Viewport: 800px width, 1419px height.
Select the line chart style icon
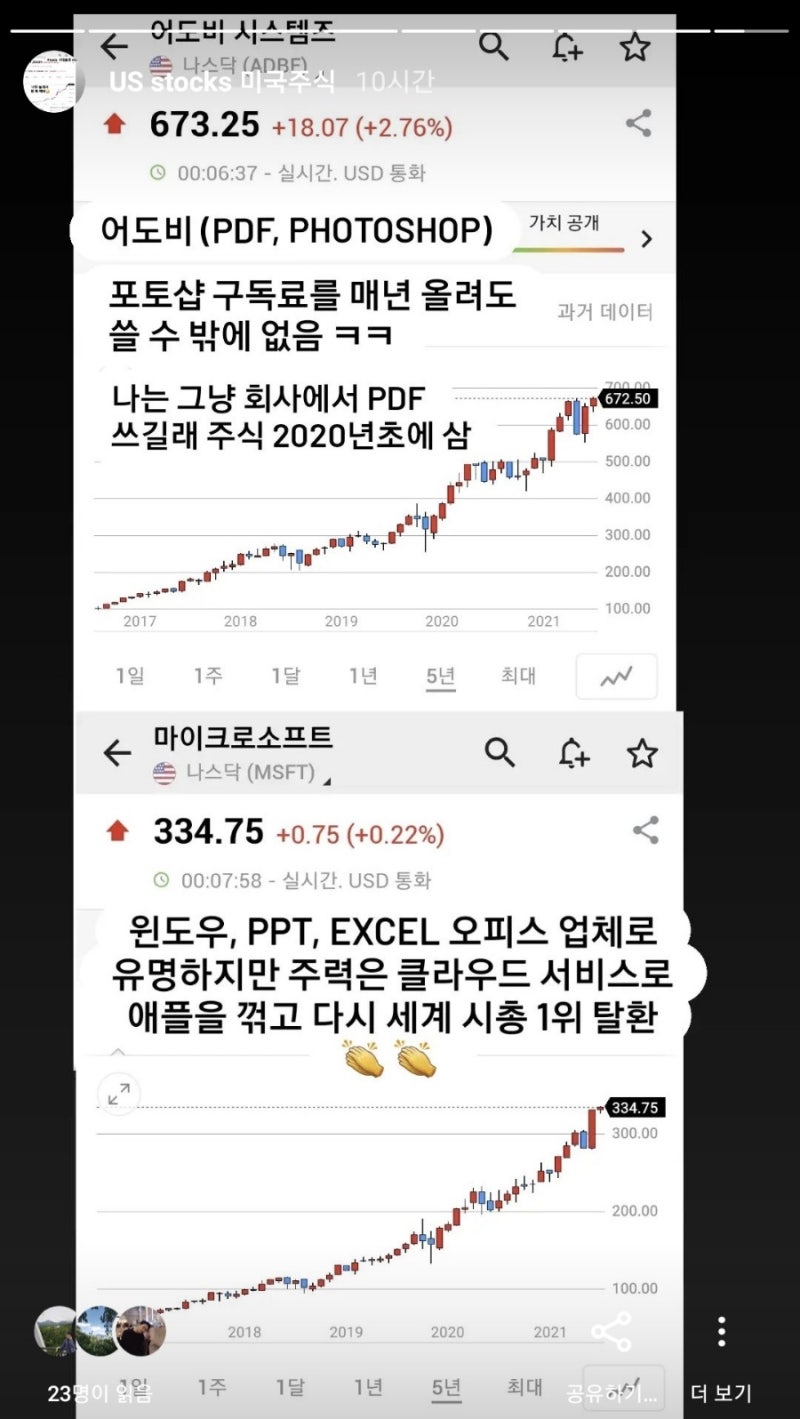[616, 676]
